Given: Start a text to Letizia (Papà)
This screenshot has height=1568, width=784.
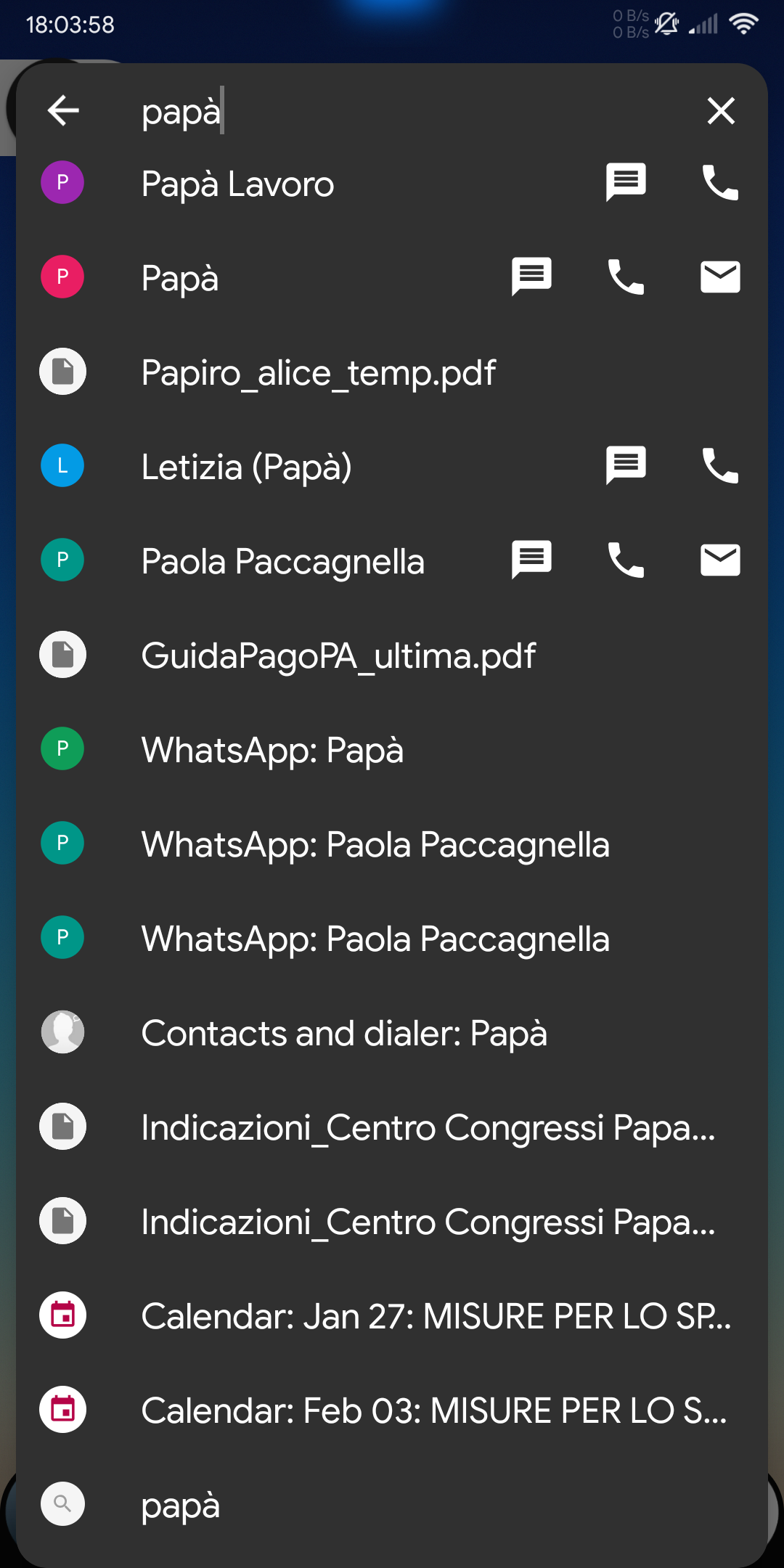Looking at the screenshot, I should pos(626,465).
